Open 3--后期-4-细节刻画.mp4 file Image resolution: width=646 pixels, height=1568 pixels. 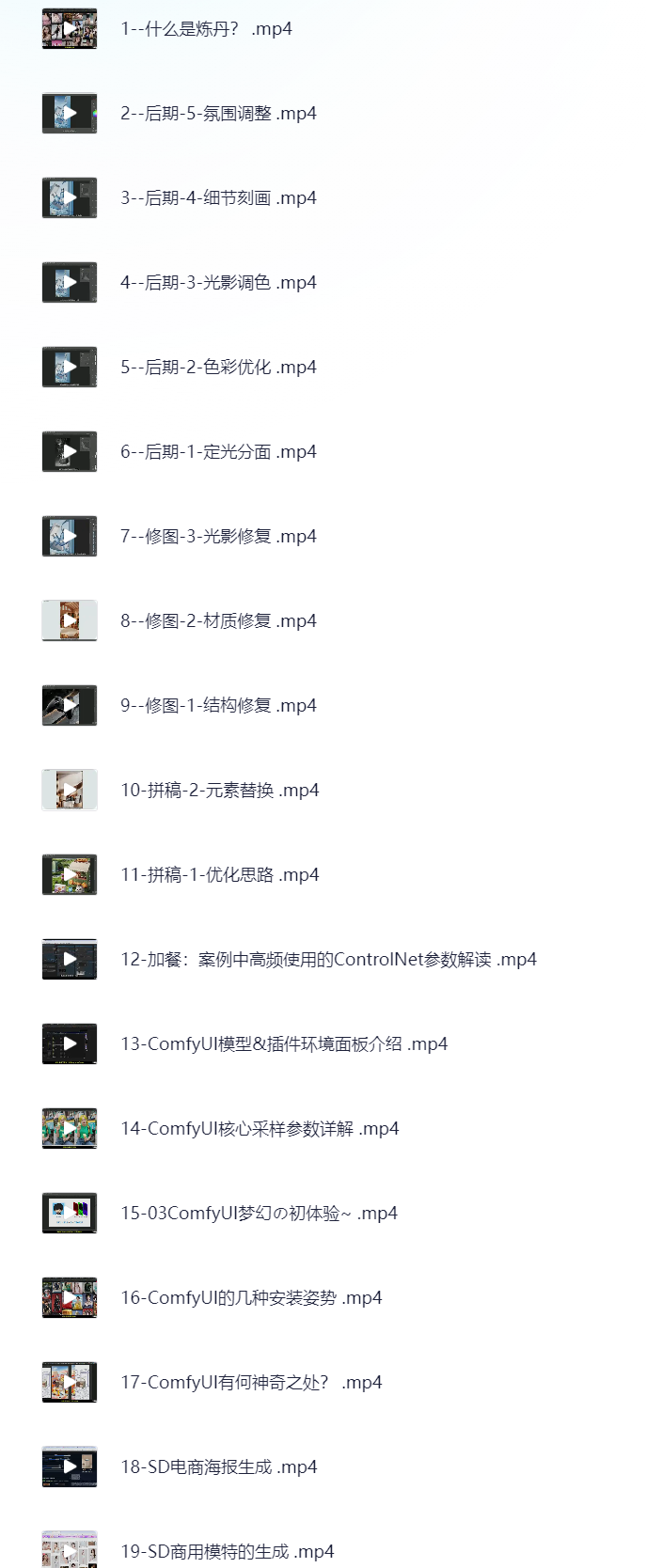pyautogui.click(x=218, y=198)
